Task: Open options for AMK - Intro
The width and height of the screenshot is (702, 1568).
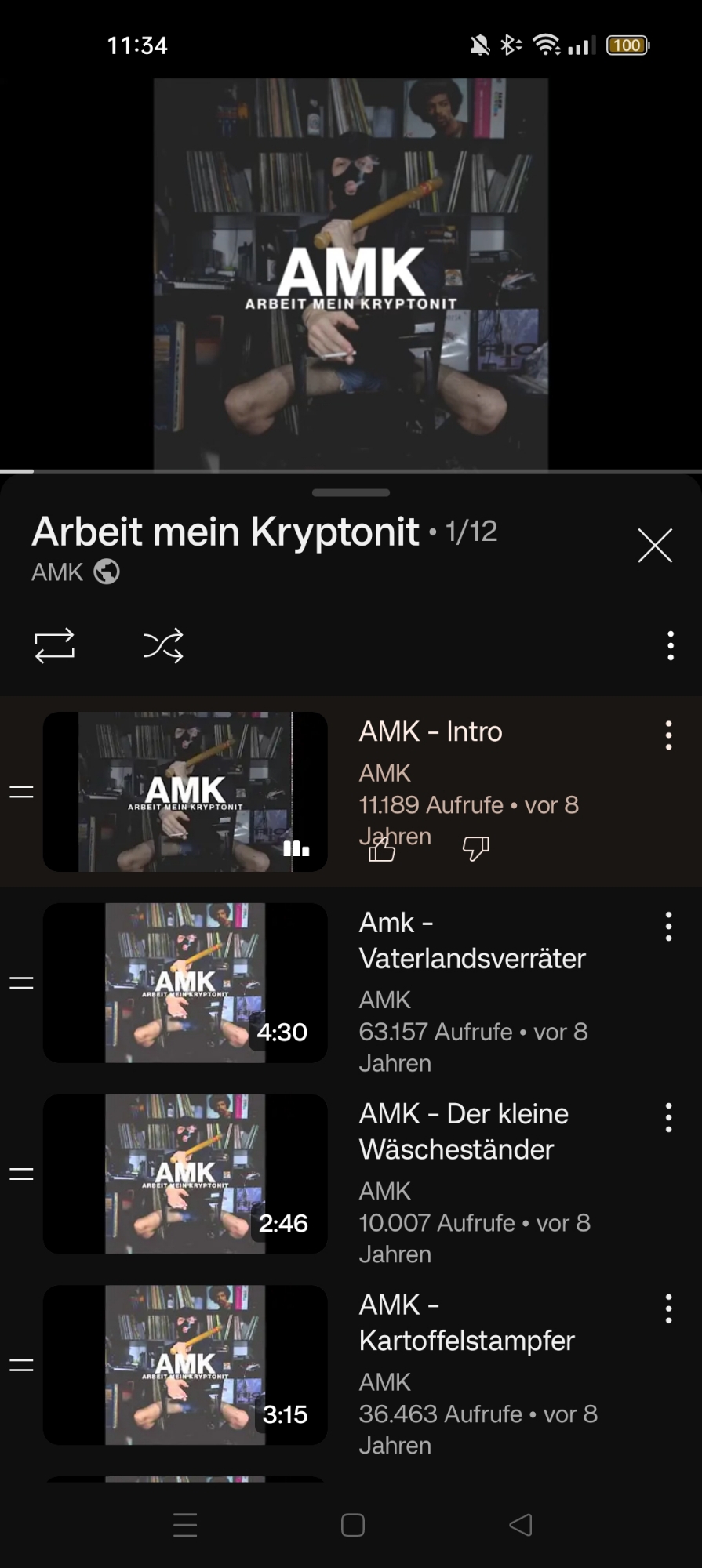Action: pyautogui.click(x=668, y=735)
